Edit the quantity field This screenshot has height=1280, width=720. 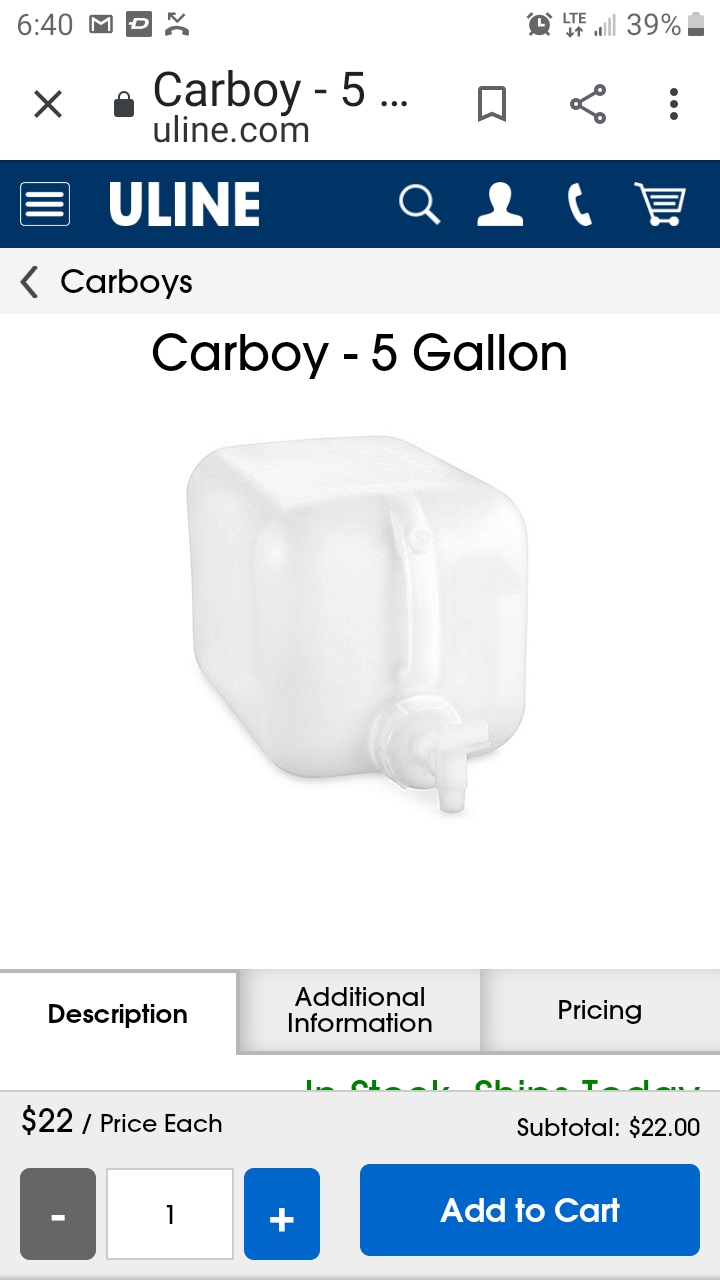(170, 1214)
